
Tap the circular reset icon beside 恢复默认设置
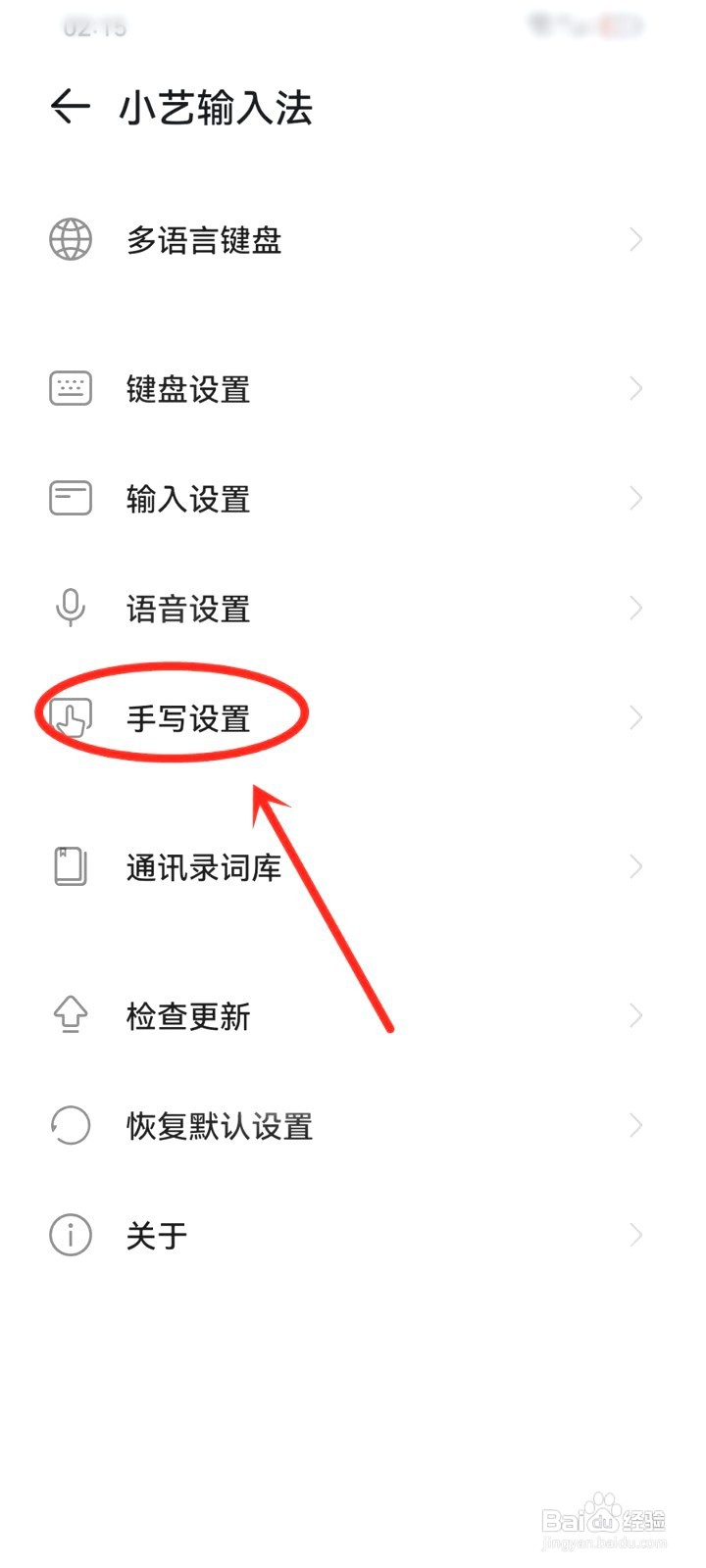point(69,1125)
